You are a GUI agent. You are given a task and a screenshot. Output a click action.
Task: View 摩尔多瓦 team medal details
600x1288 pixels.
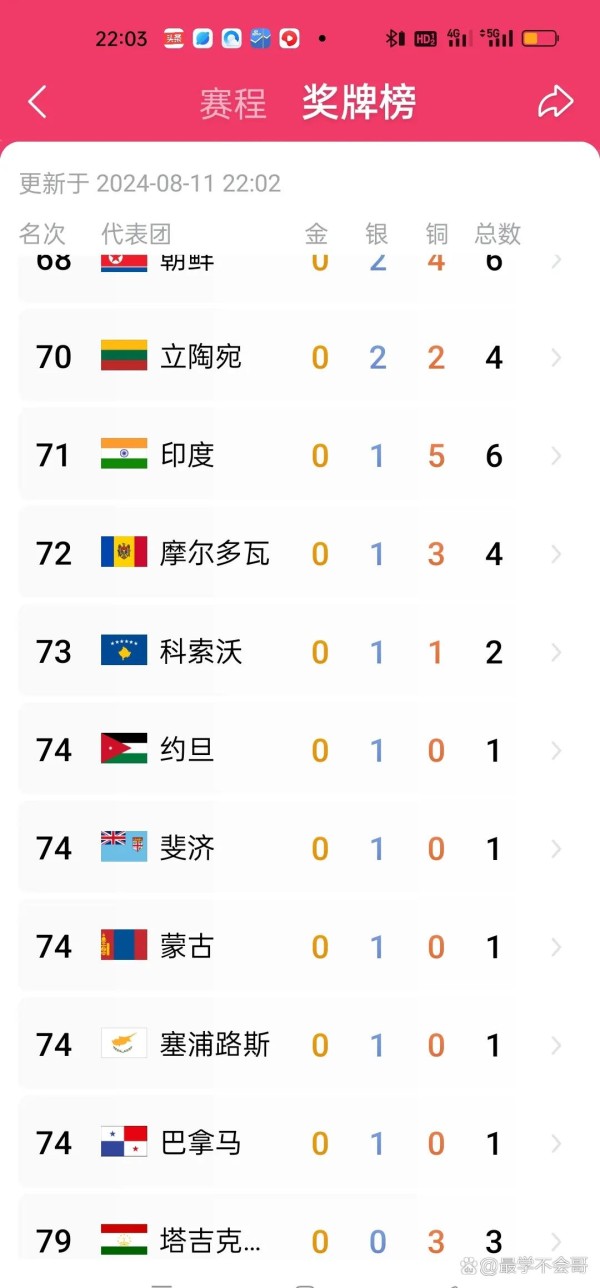(300, 554)
